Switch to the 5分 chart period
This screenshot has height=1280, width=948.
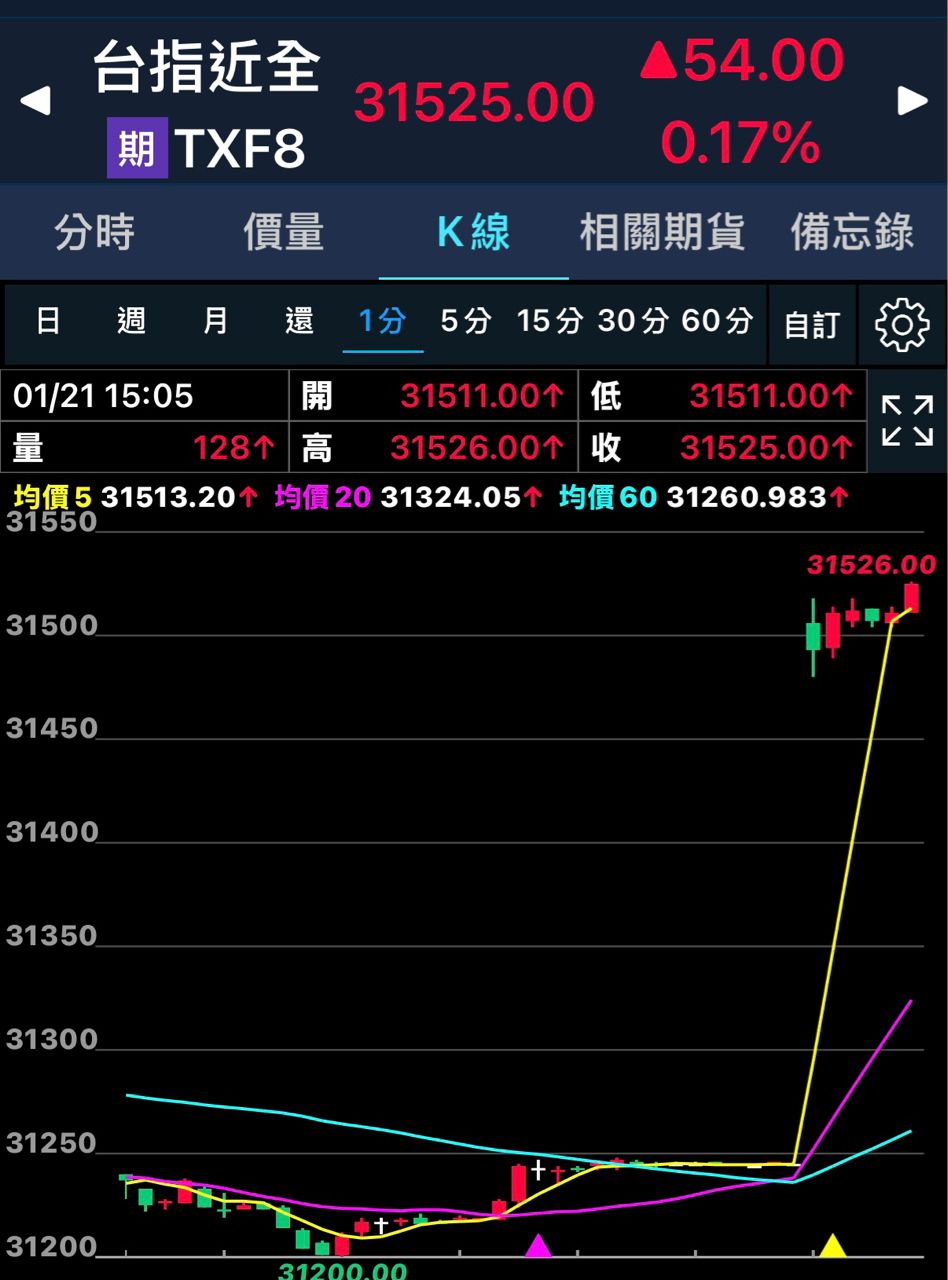point(466,322)
